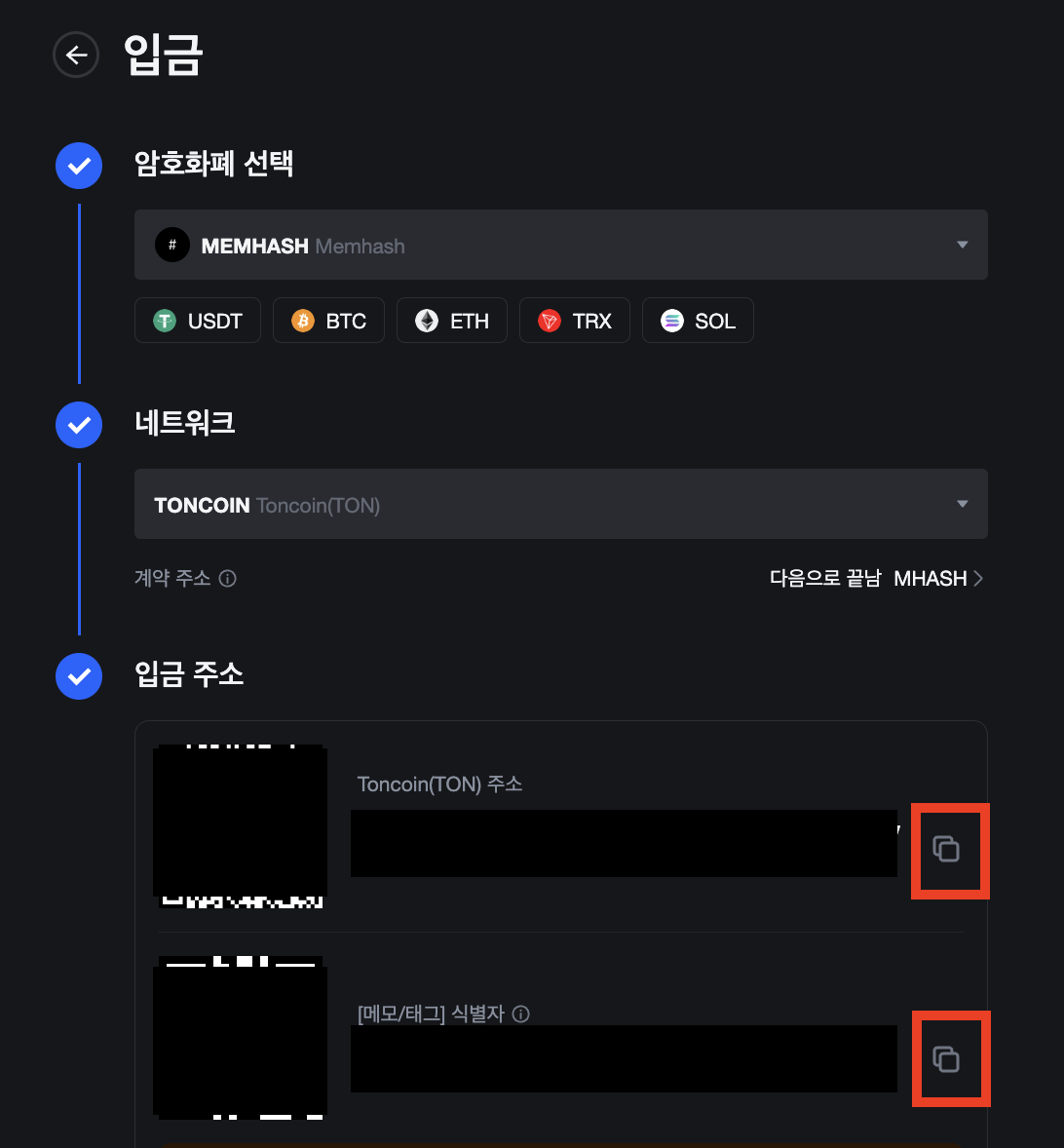Select the USDT chip

pos(198,321)
